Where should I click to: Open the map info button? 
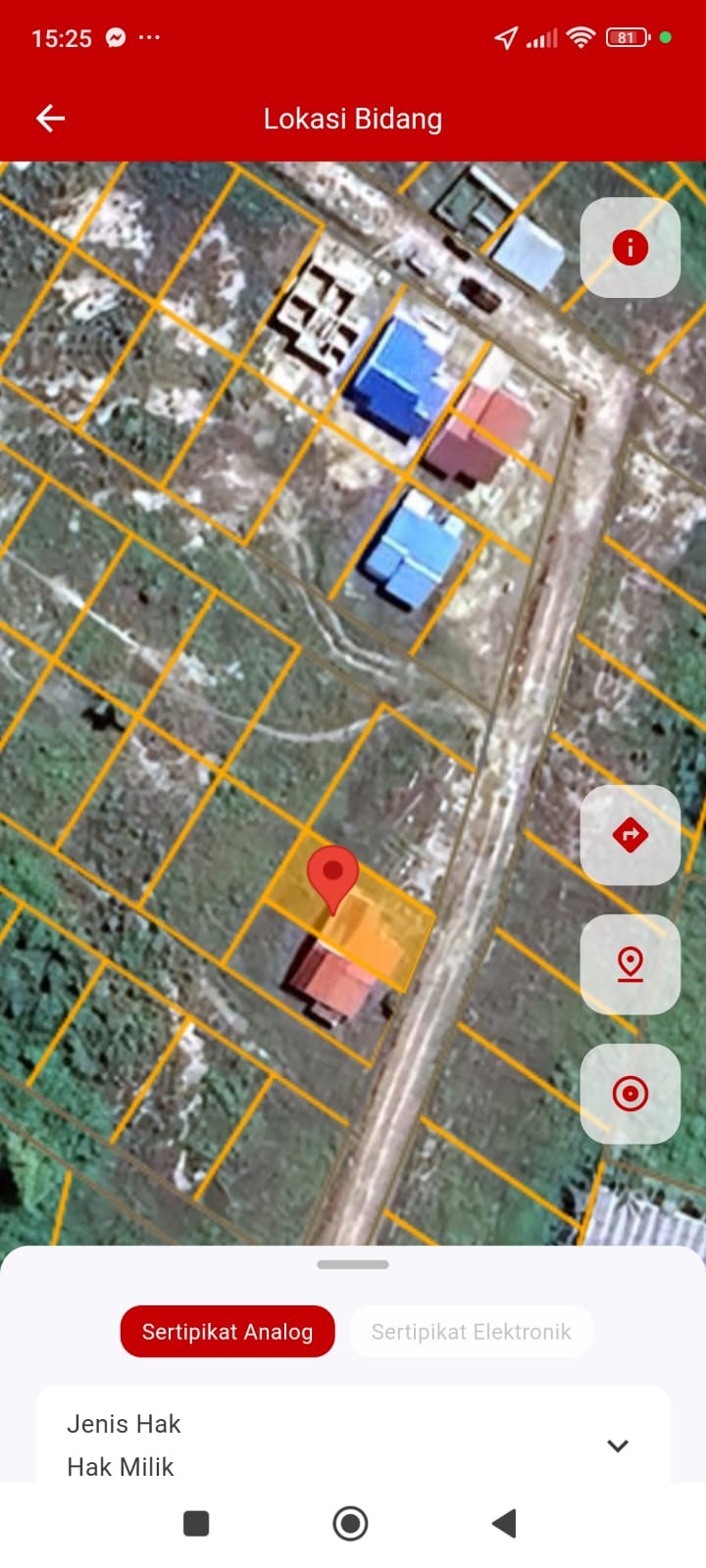(x=630, y=248)
